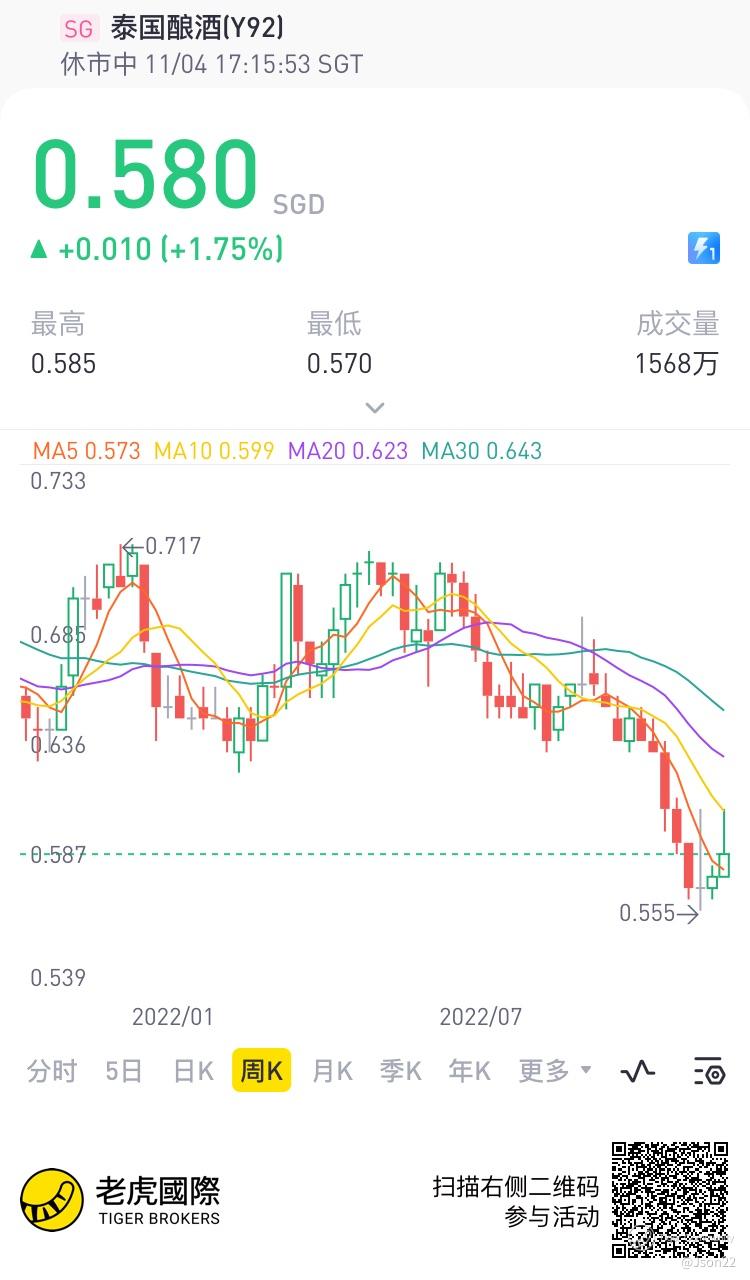This screenshot has width=750, height=1280.
Task: Expand more quote details with the chevron
Action: 375,407
